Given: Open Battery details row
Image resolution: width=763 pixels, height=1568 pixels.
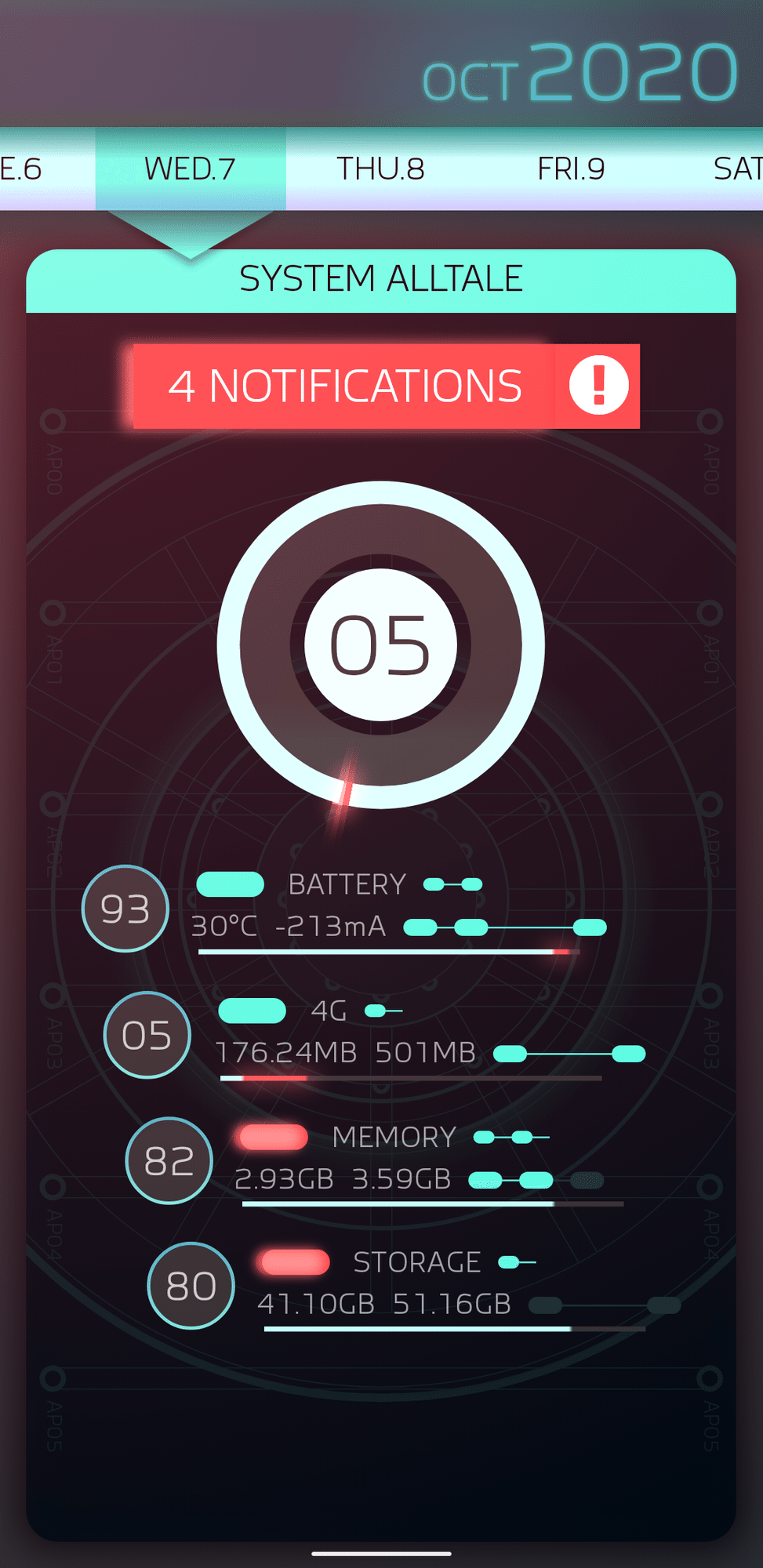Looking at the screenshot, I should (x=345, y=909).
